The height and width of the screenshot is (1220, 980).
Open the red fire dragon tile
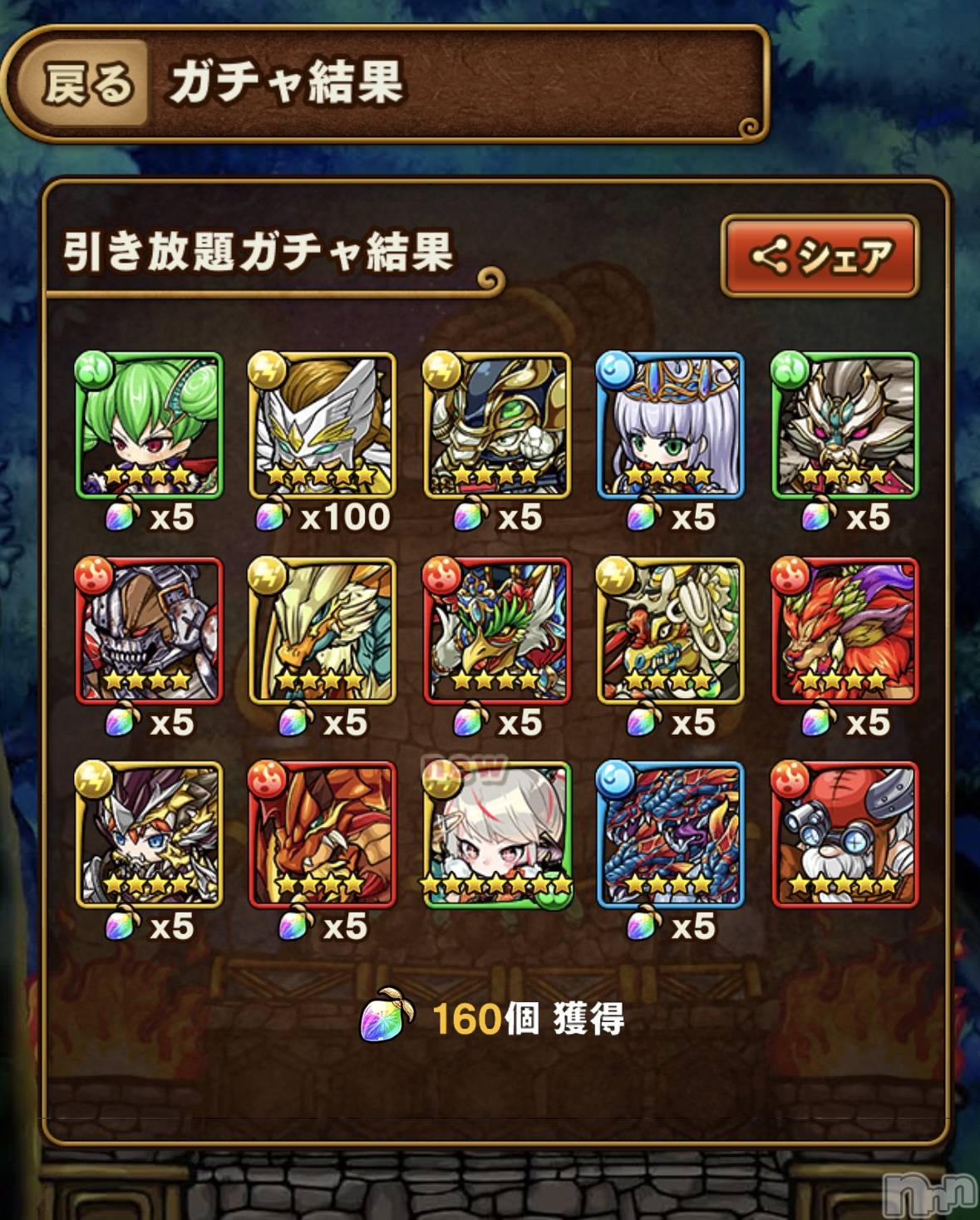(x=323, y=834)
